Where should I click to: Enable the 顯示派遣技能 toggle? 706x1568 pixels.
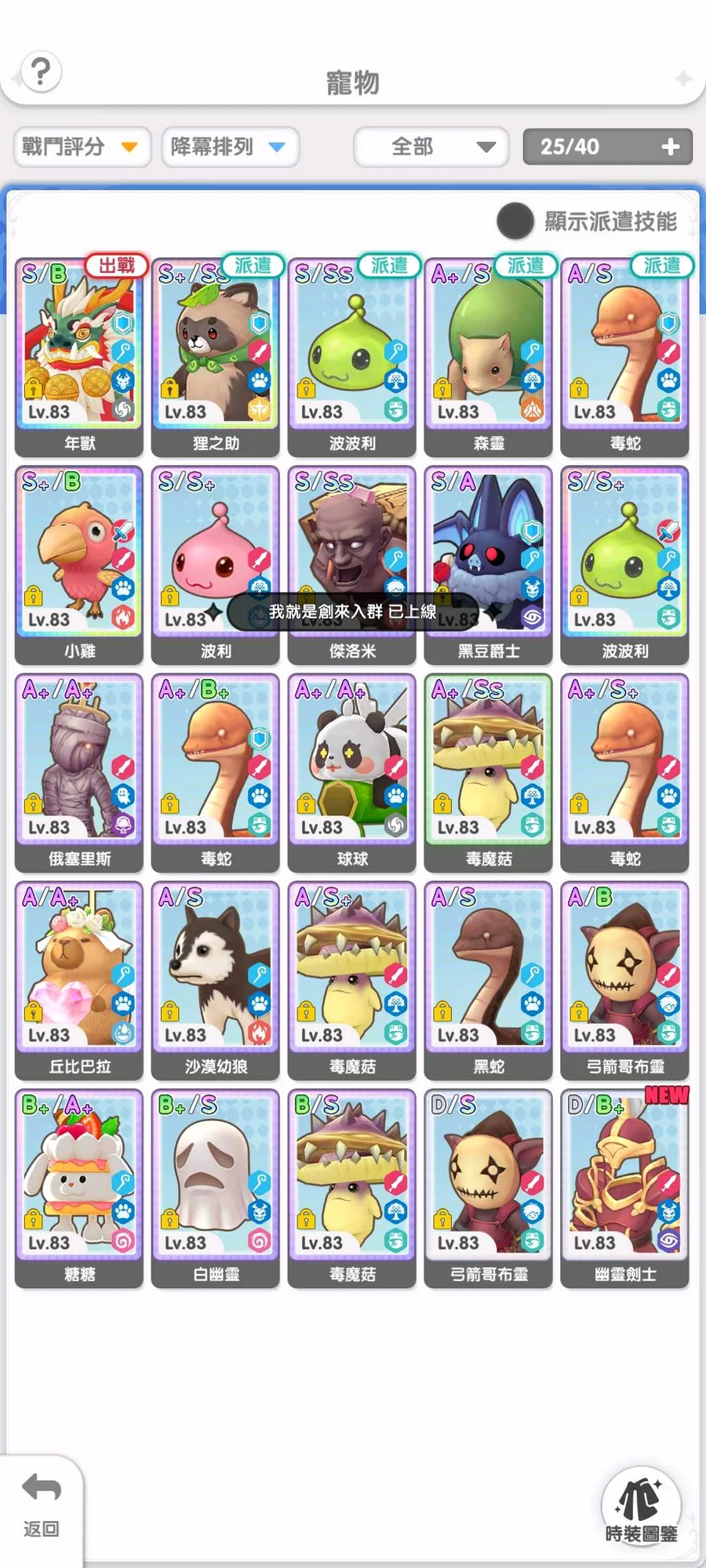[515, 221]
